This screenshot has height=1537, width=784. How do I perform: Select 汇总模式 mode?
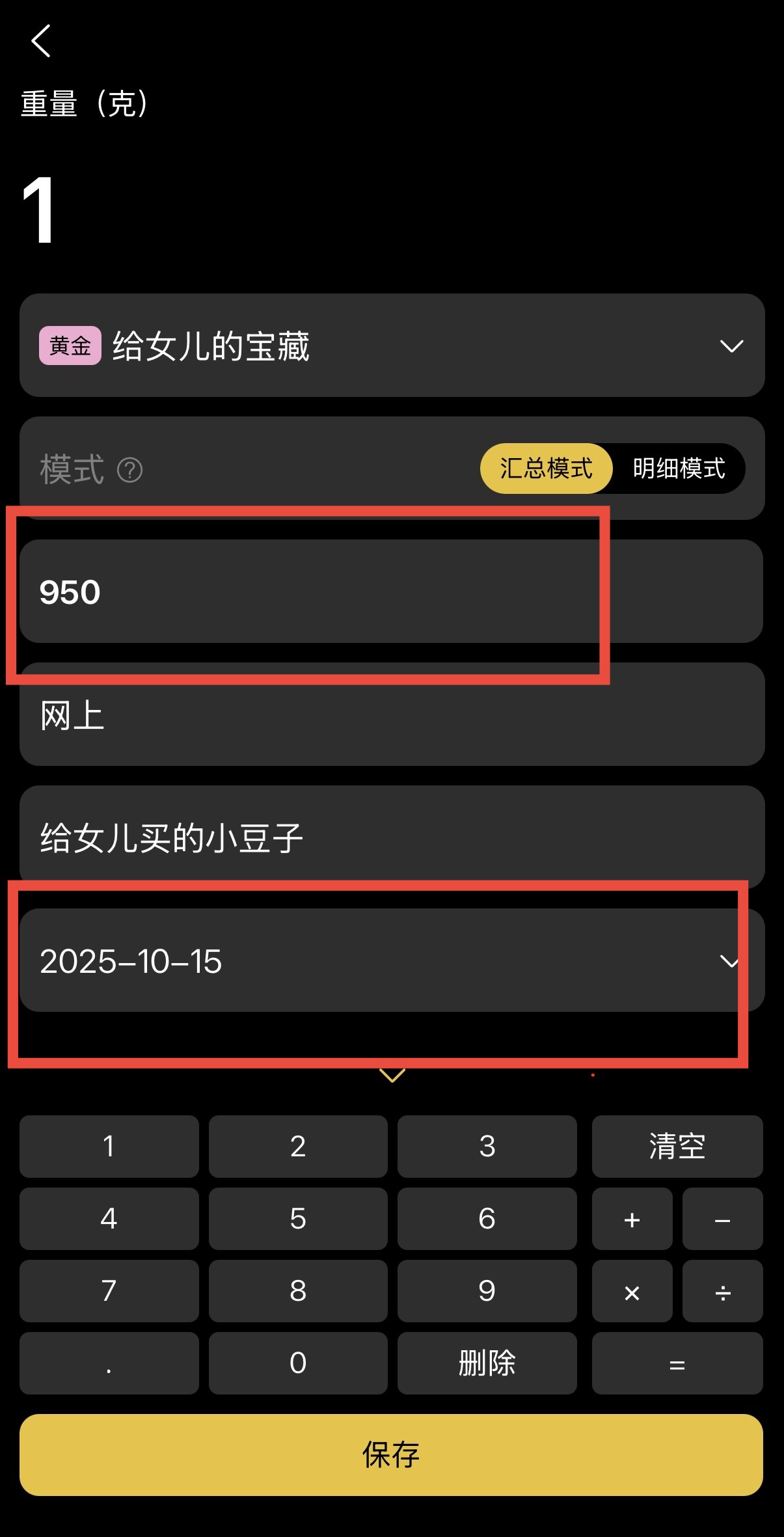pos(546,469)
